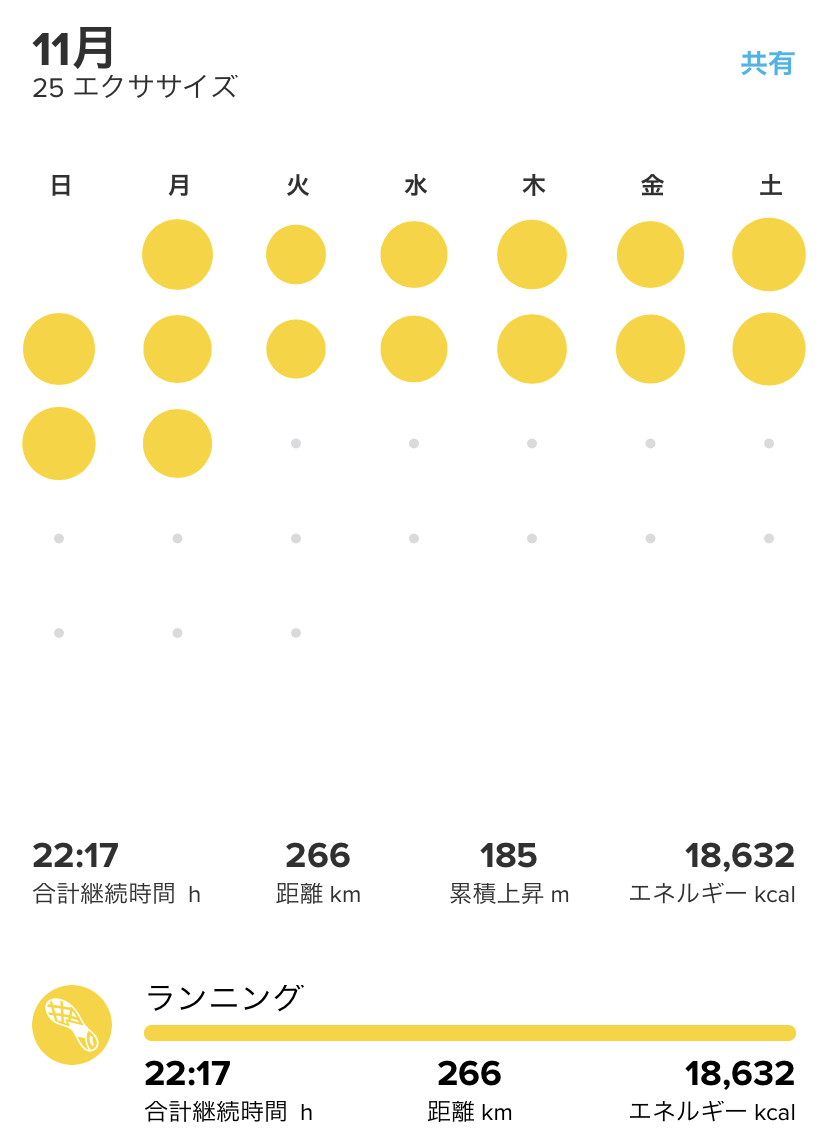The height and width of the screenshot is (1143, 828).
Task: Select the workout bubble on November's first Sunday
Action: (x=59, y=349)
